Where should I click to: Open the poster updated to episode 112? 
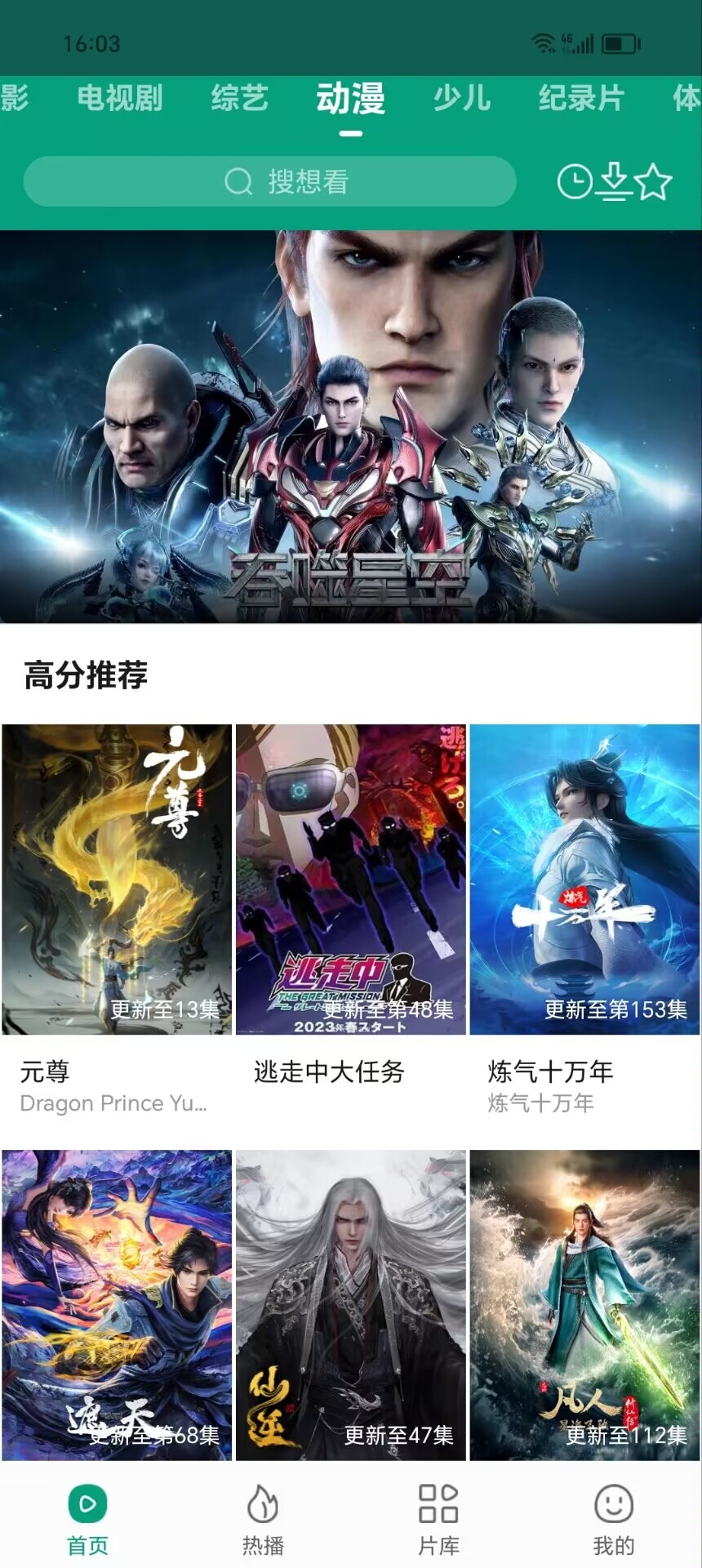click(584, 1298)
